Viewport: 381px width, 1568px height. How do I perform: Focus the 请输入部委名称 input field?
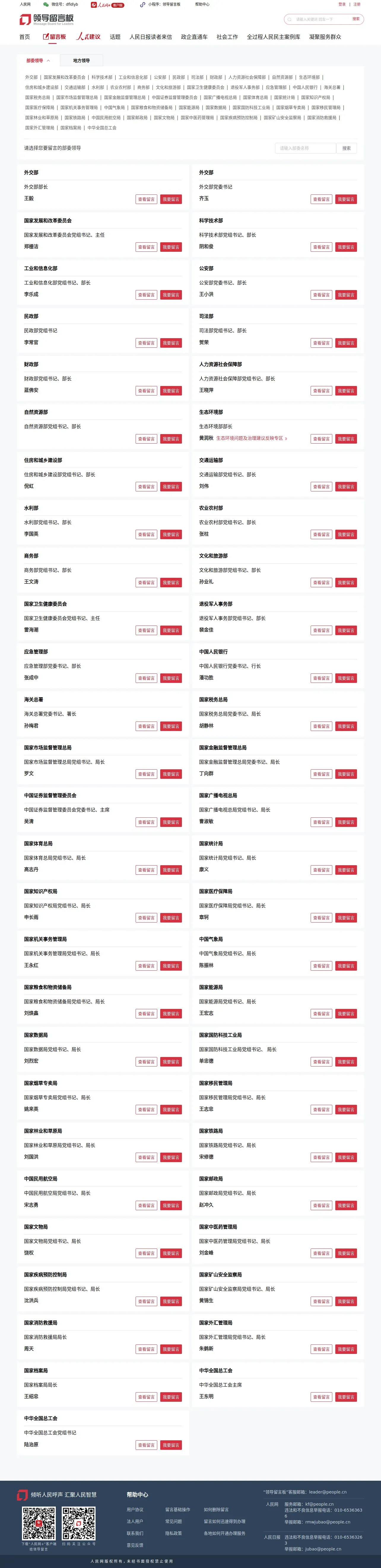pyautogui.click(x=305, y=148)
